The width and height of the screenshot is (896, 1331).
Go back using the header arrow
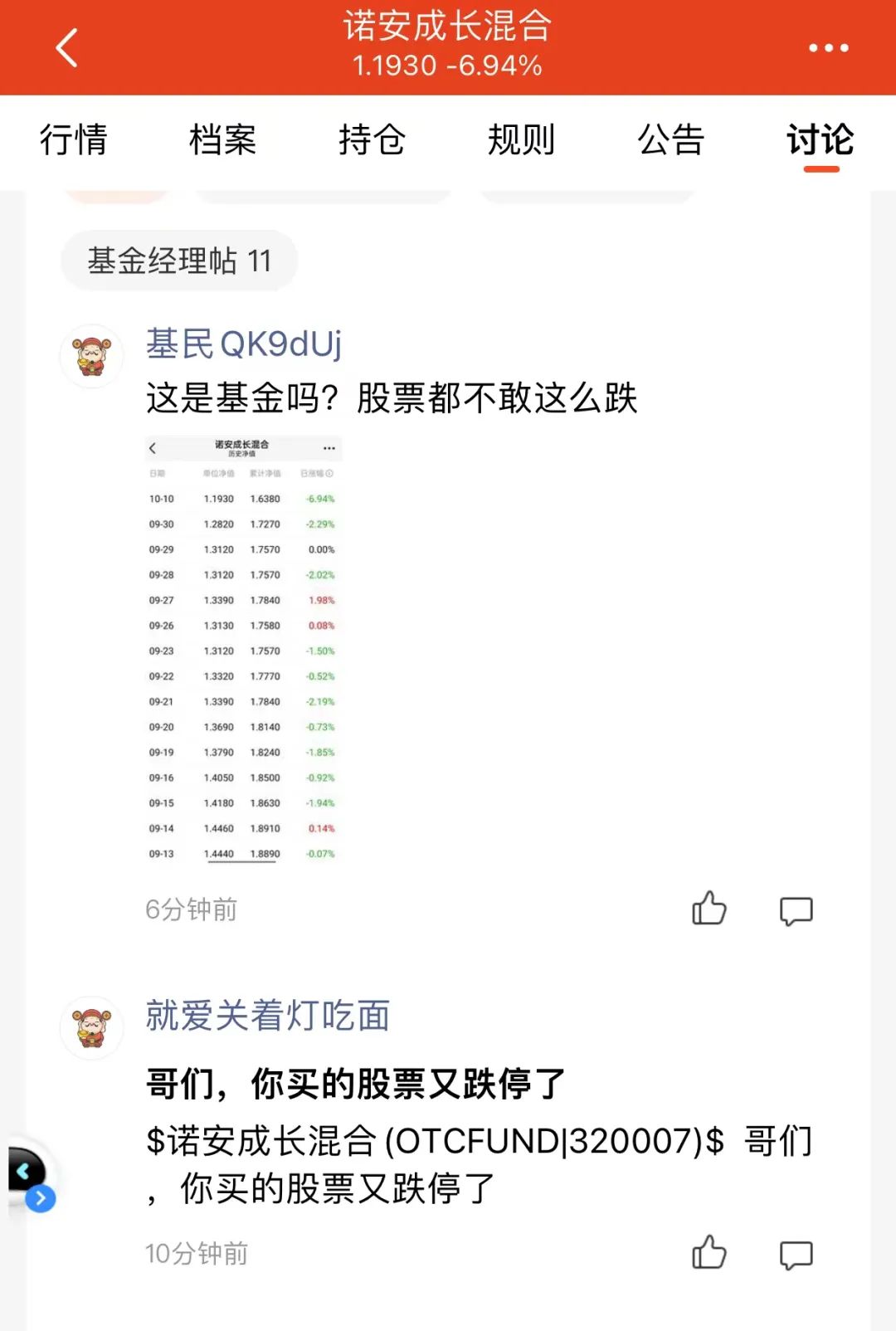66,47
